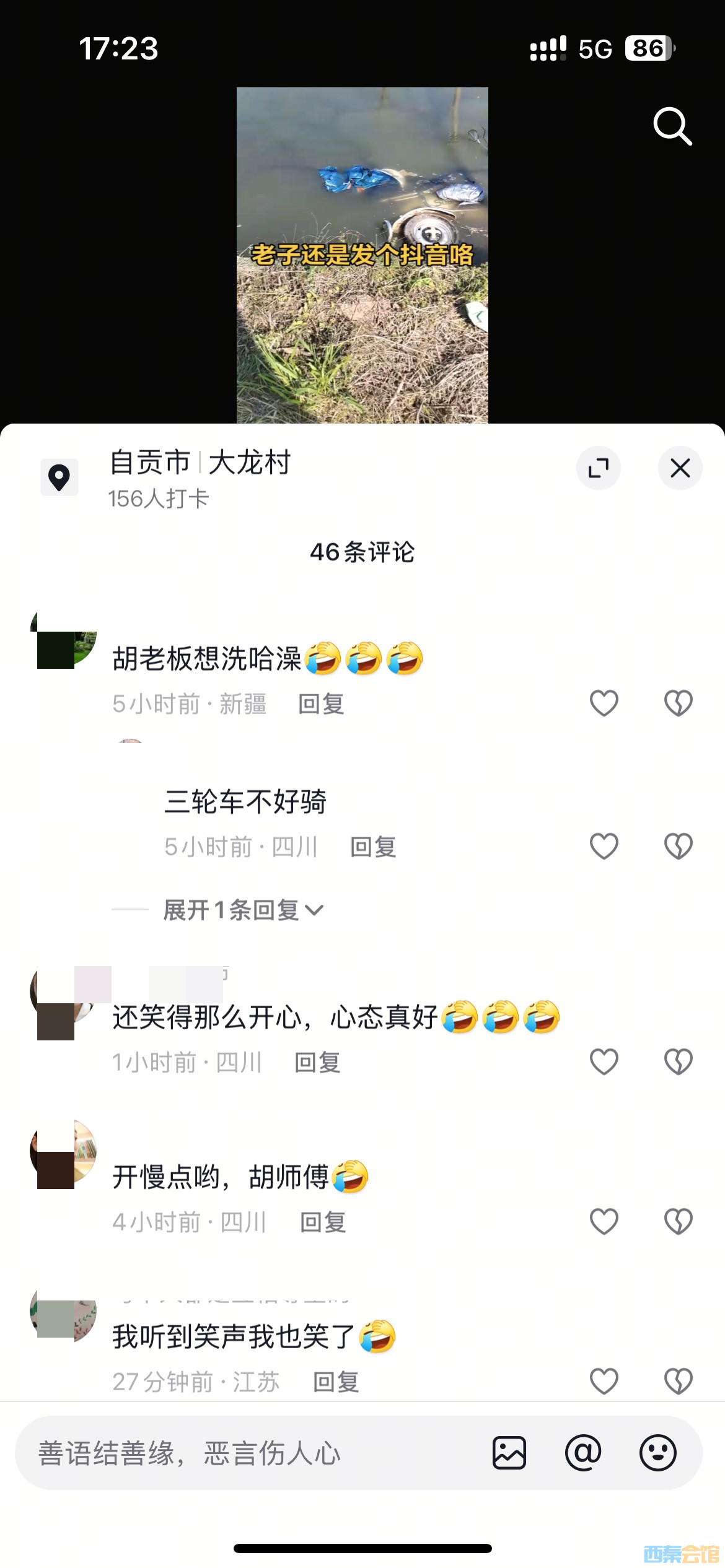This screenshot has height=1568, width=725.
Task: Reply to the comment 开慢点哟，胡师傅
Action: click(x=323, y=1222)
